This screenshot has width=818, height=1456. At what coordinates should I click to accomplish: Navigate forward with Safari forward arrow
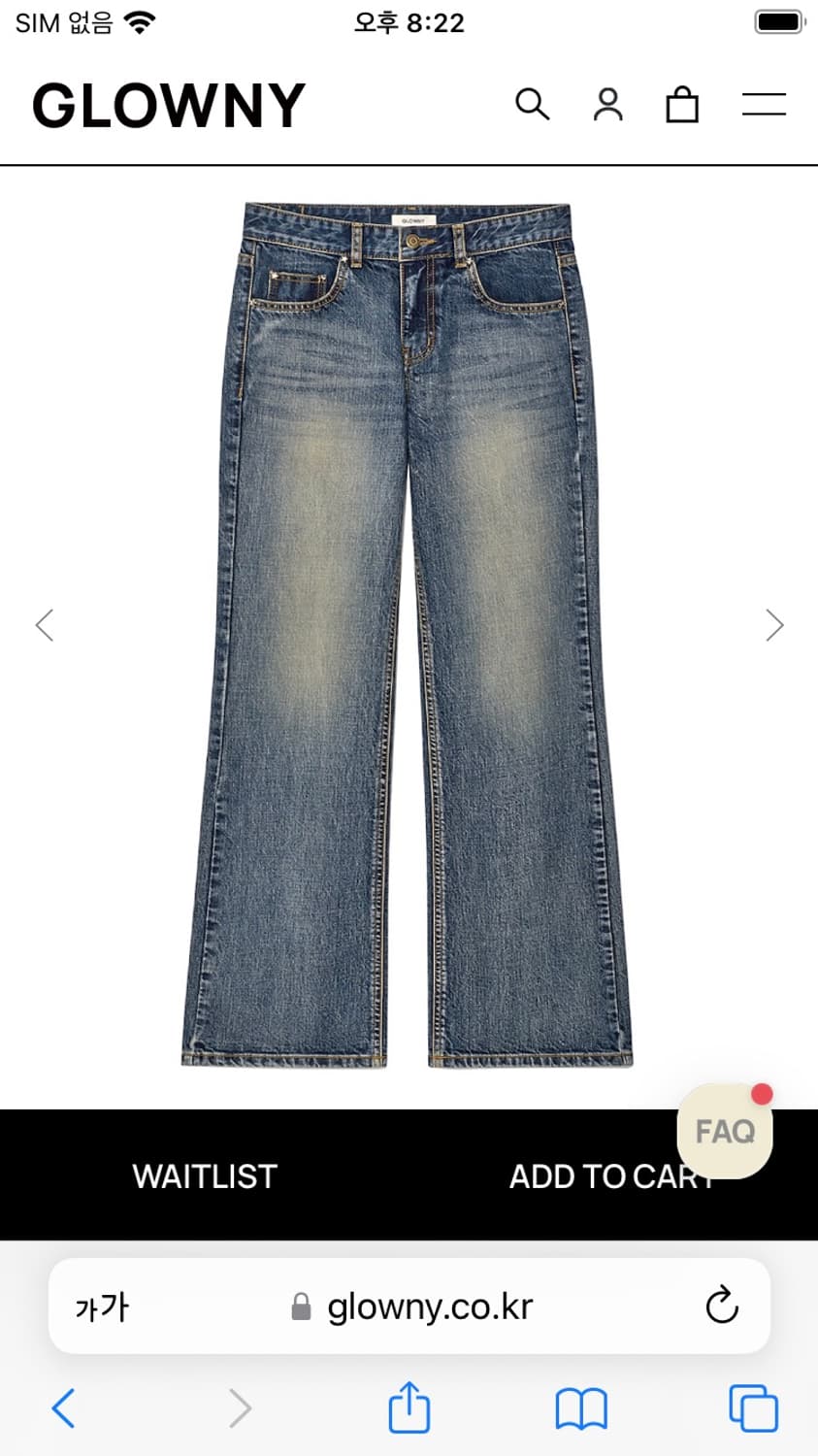coord(241,1407)
